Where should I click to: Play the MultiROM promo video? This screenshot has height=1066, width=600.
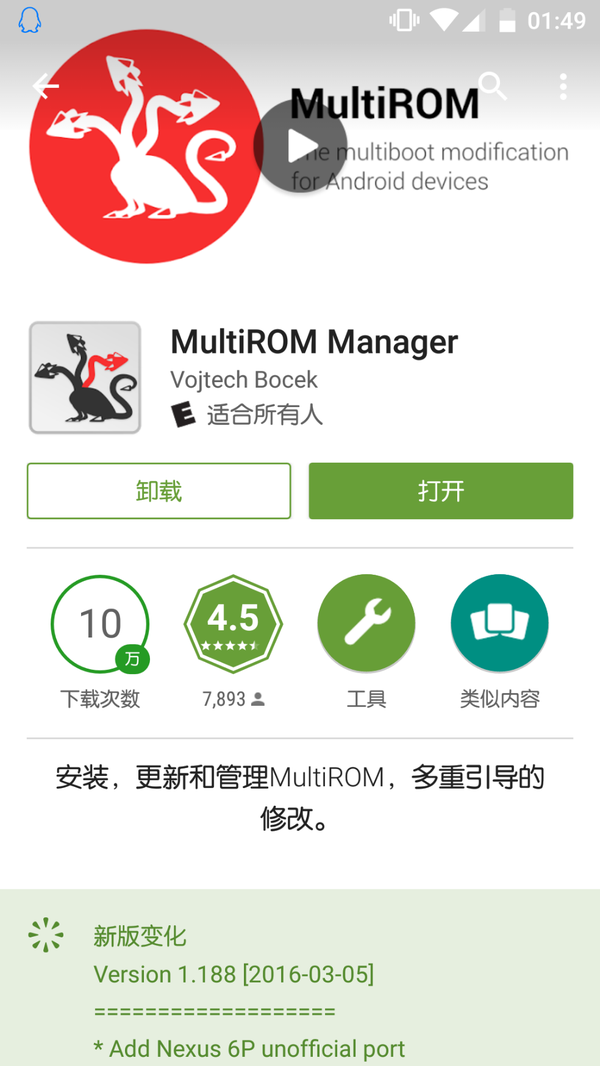[300, 146]
